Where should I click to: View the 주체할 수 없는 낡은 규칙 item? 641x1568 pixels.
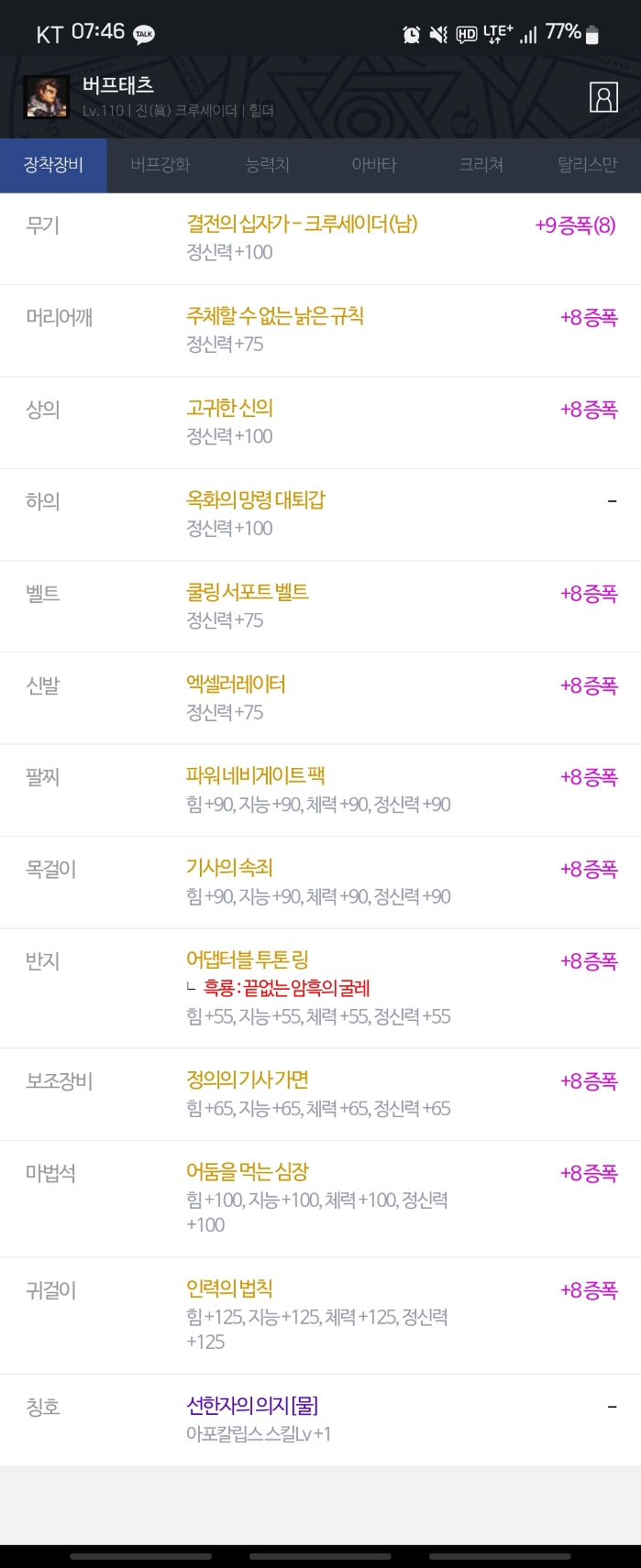(275, 317)
